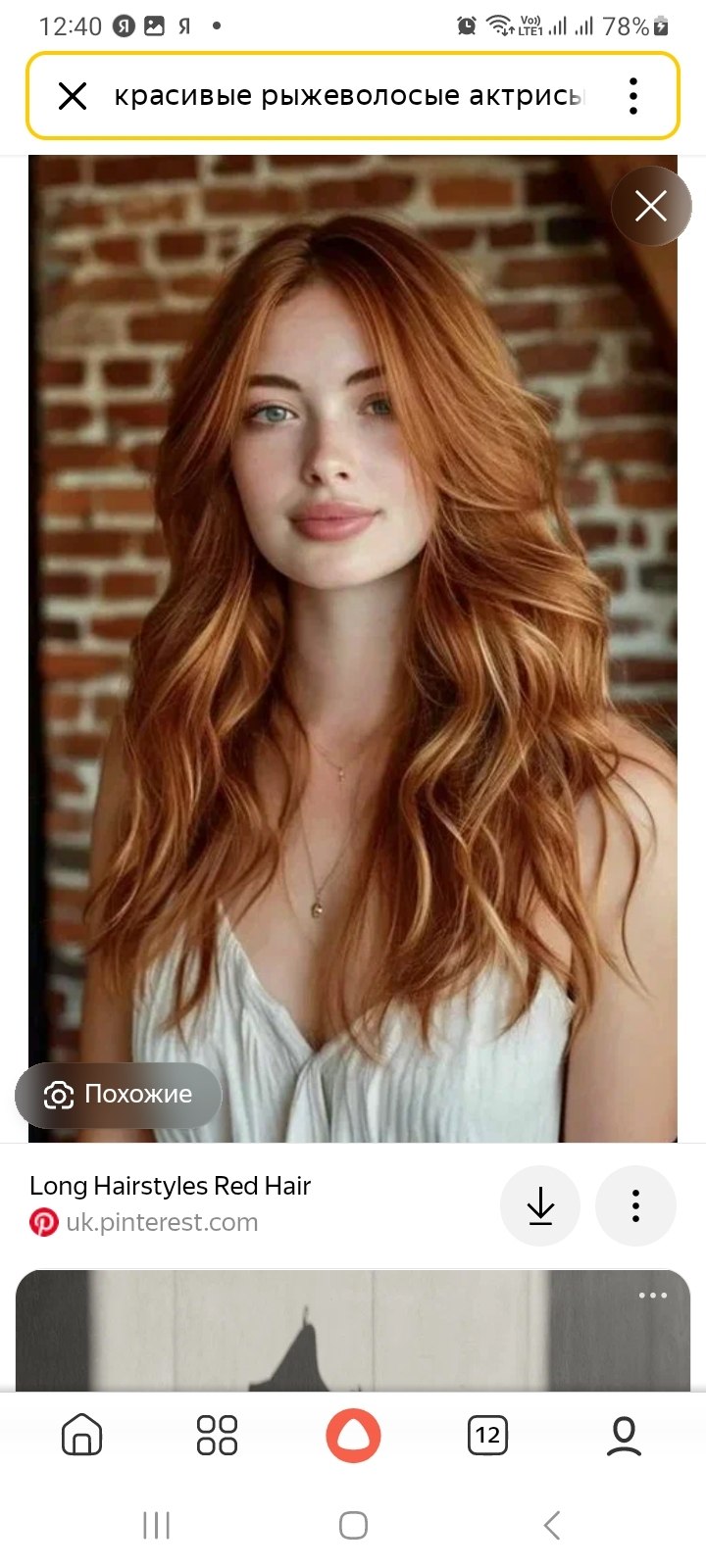Viewport: 706px width, 1568px height.
Task: Tap the search field with красивые рыжеволосые актрисы
Action: click(349, 96)
